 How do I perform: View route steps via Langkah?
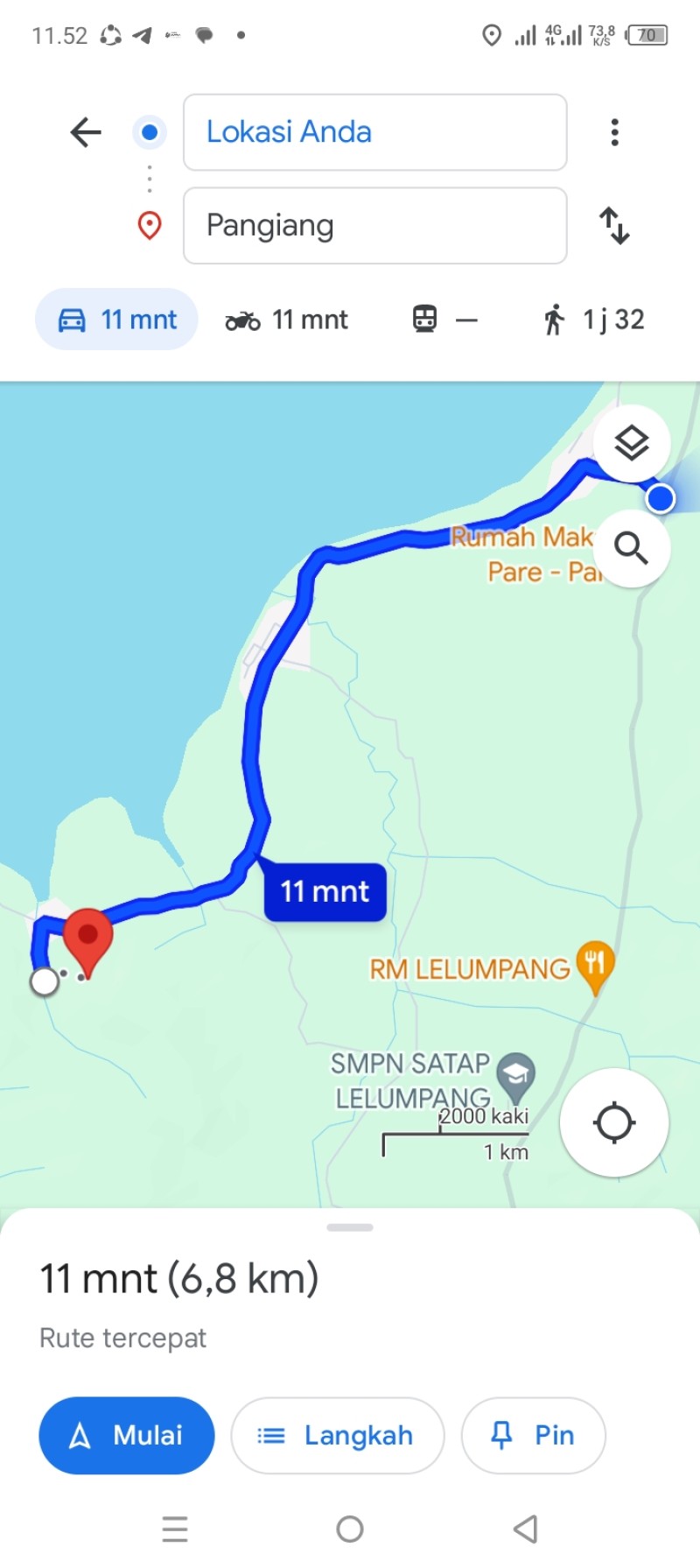(338, 1435)
